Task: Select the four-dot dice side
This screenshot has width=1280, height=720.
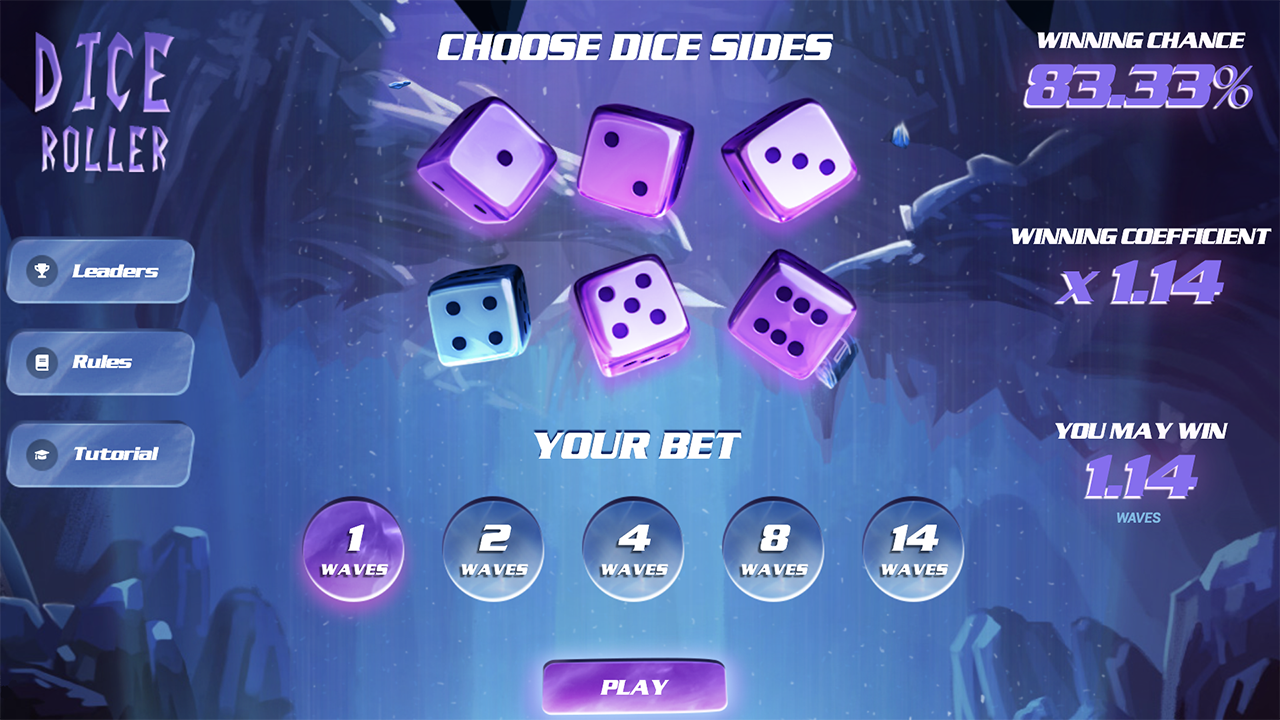Action: pyautogui.click(x=479, y=314)
